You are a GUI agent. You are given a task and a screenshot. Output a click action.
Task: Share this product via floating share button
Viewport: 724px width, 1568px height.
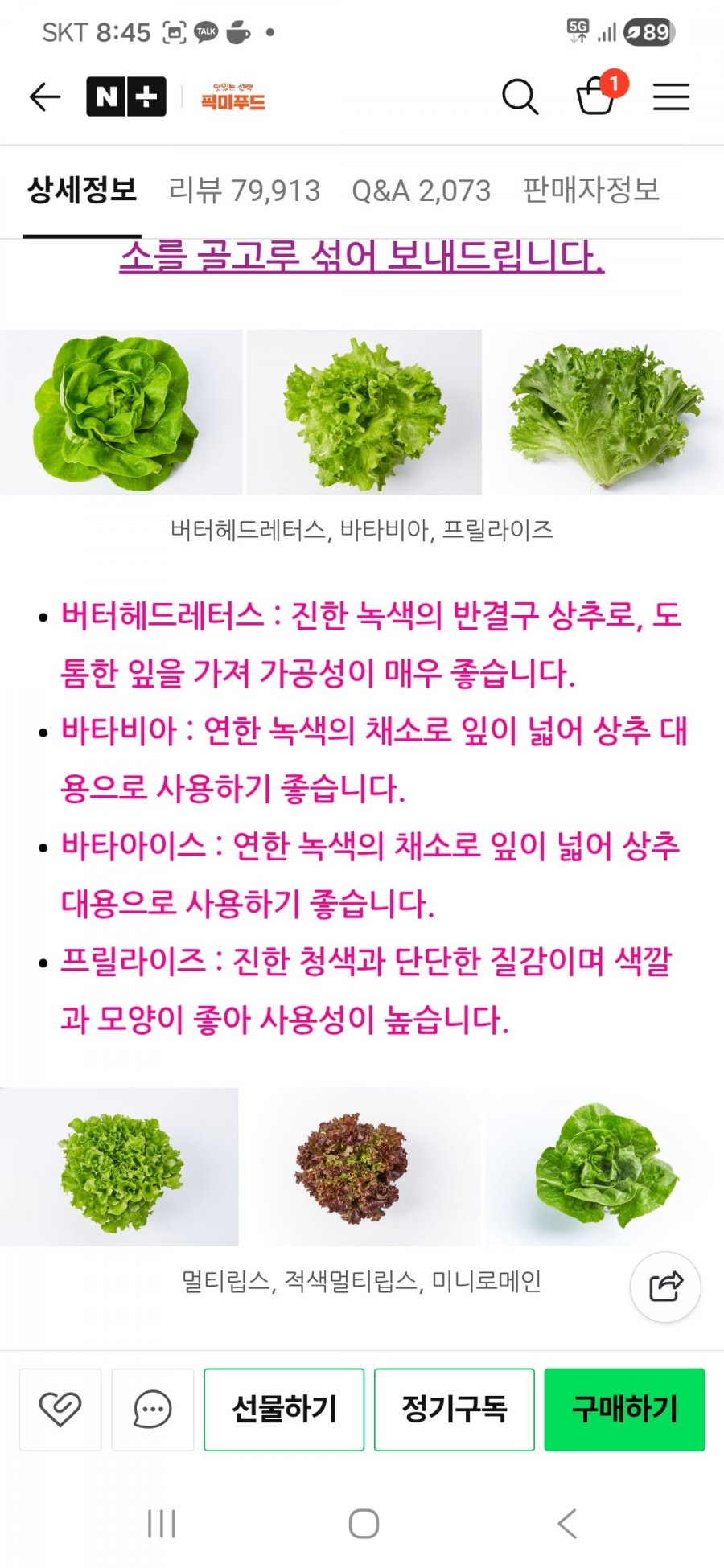pos(665,1287)
